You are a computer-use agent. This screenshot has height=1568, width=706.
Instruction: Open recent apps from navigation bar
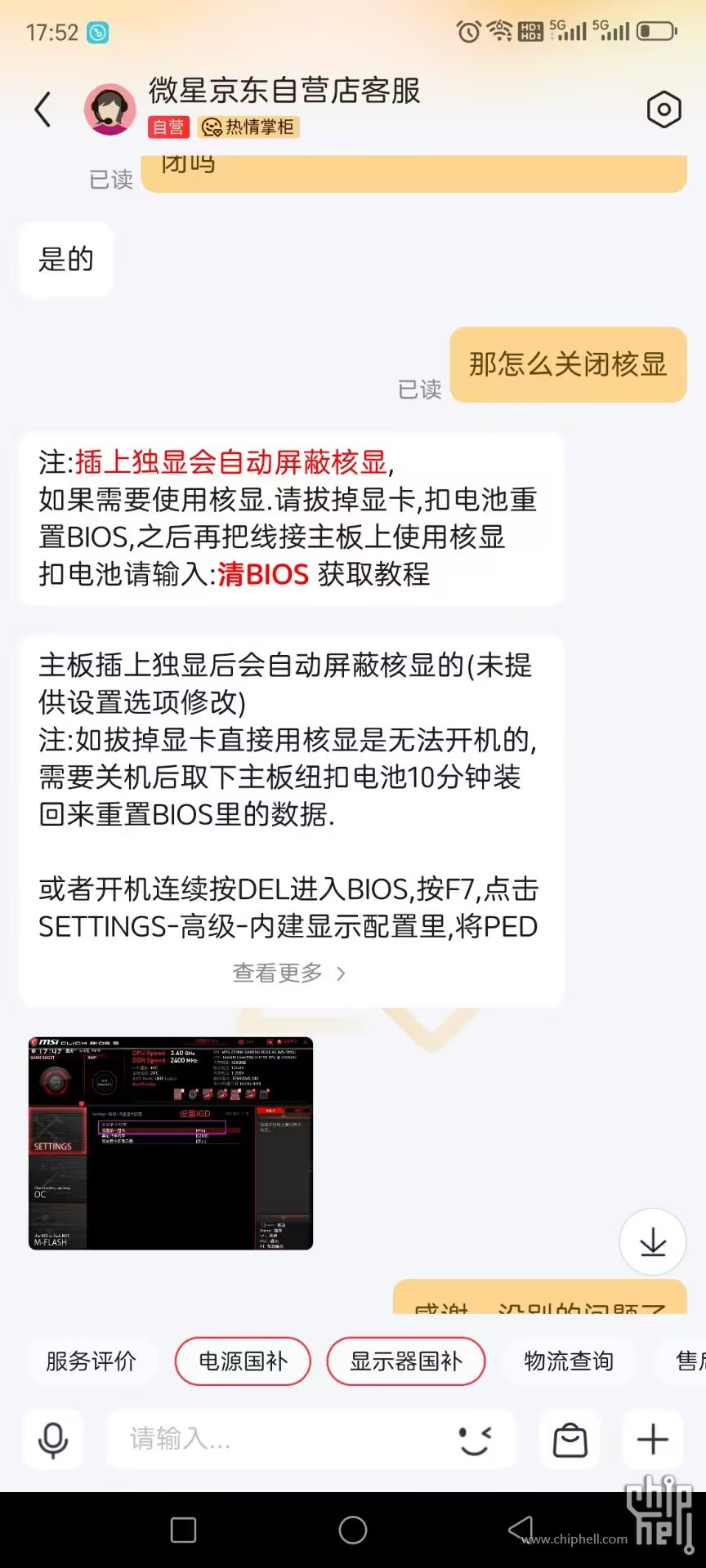183,1530
